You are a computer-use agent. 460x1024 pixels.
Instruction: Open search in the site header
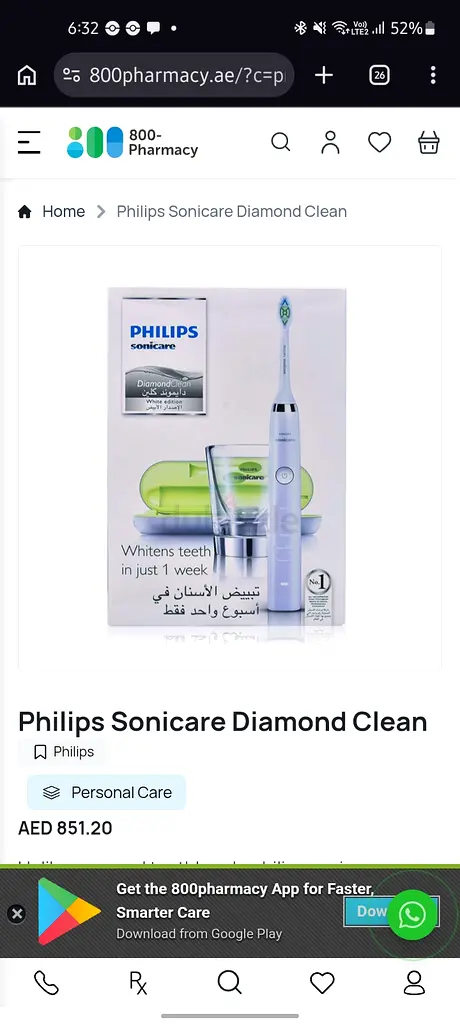click(280, 142)
